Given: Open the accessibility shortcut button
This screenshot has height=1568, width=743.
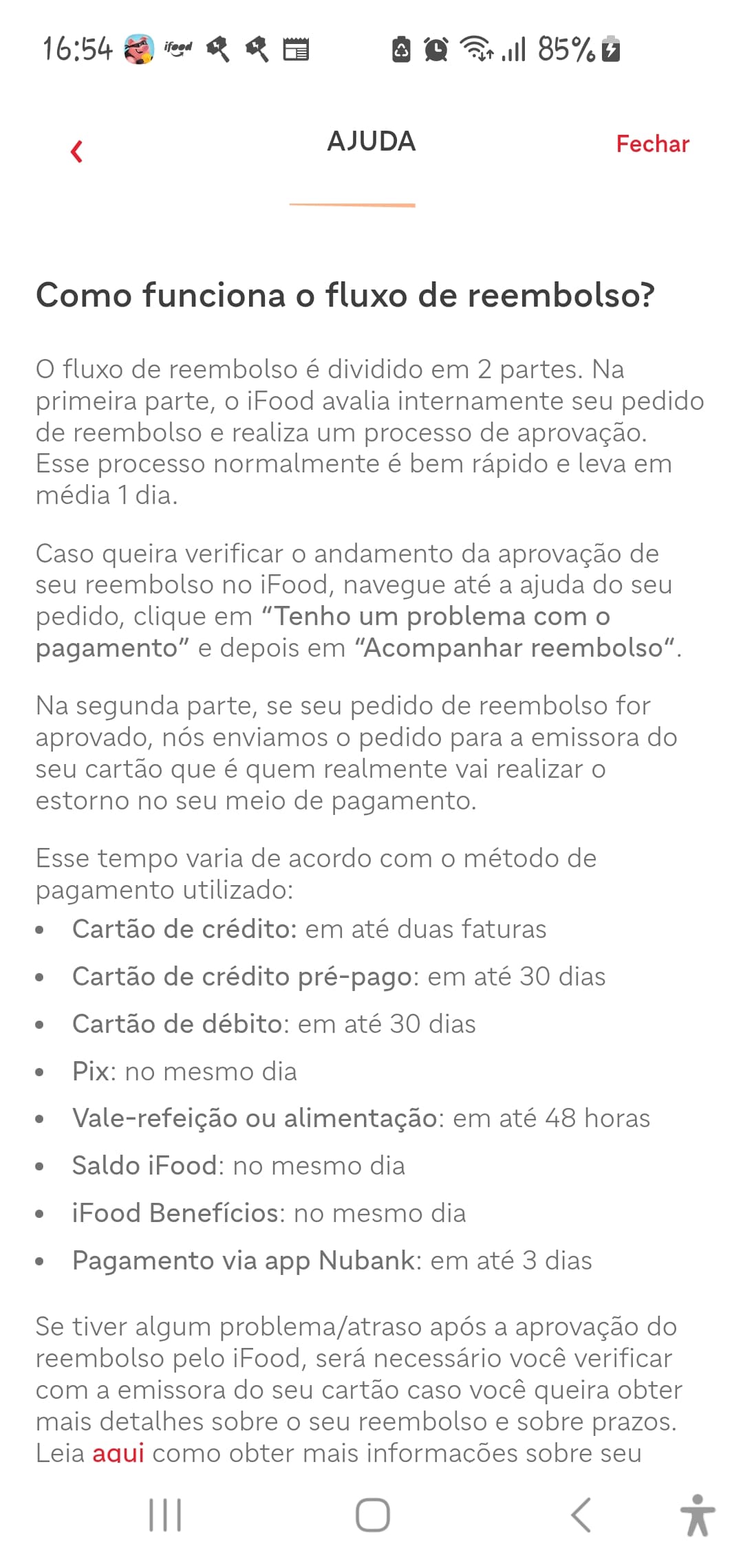Looking at the screenshot, I should pos(697,1515).
